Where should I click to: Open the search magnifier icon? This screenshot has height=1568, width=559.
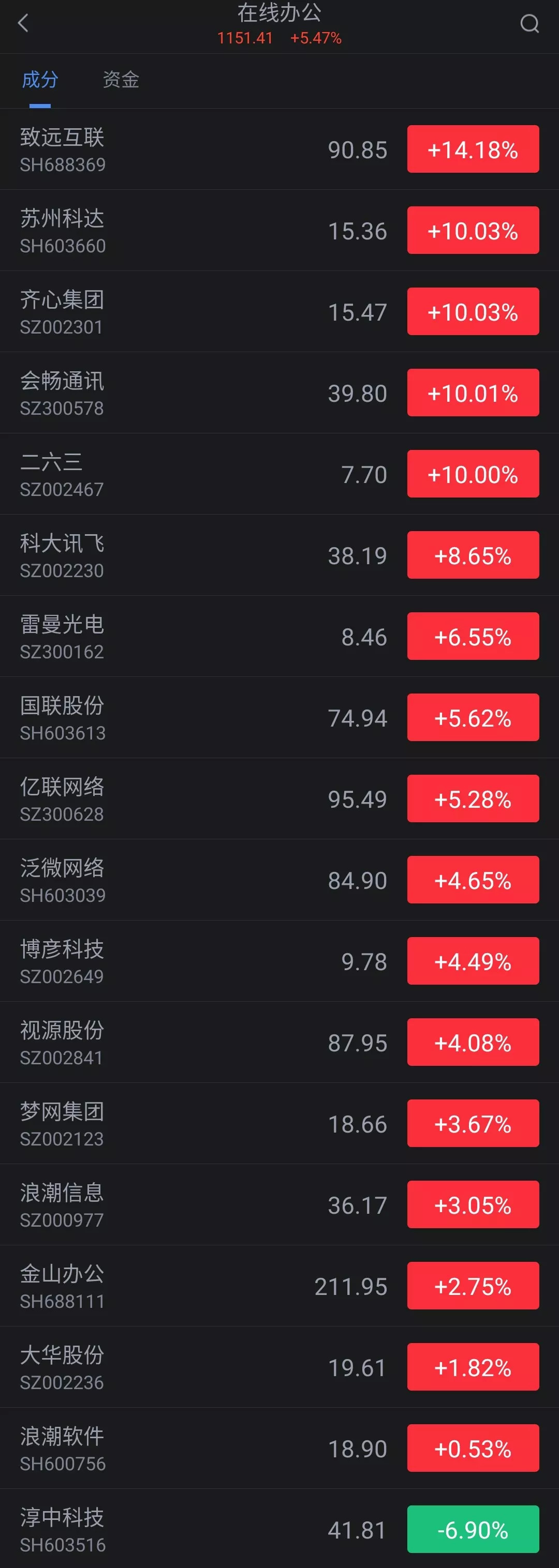(x=529, y=24)
